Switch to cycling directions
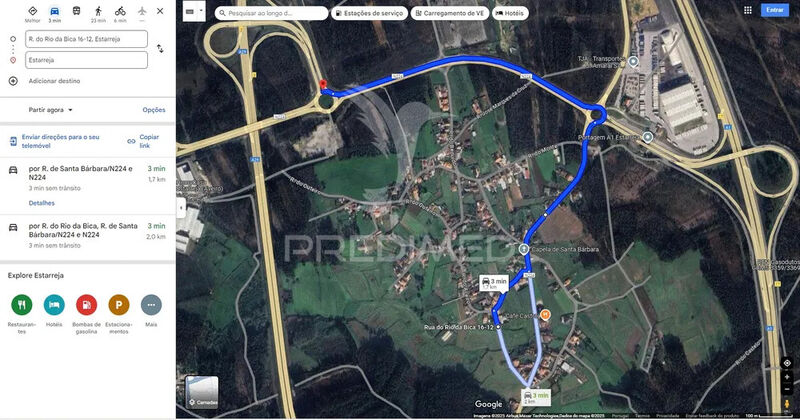 pos(120,11)
